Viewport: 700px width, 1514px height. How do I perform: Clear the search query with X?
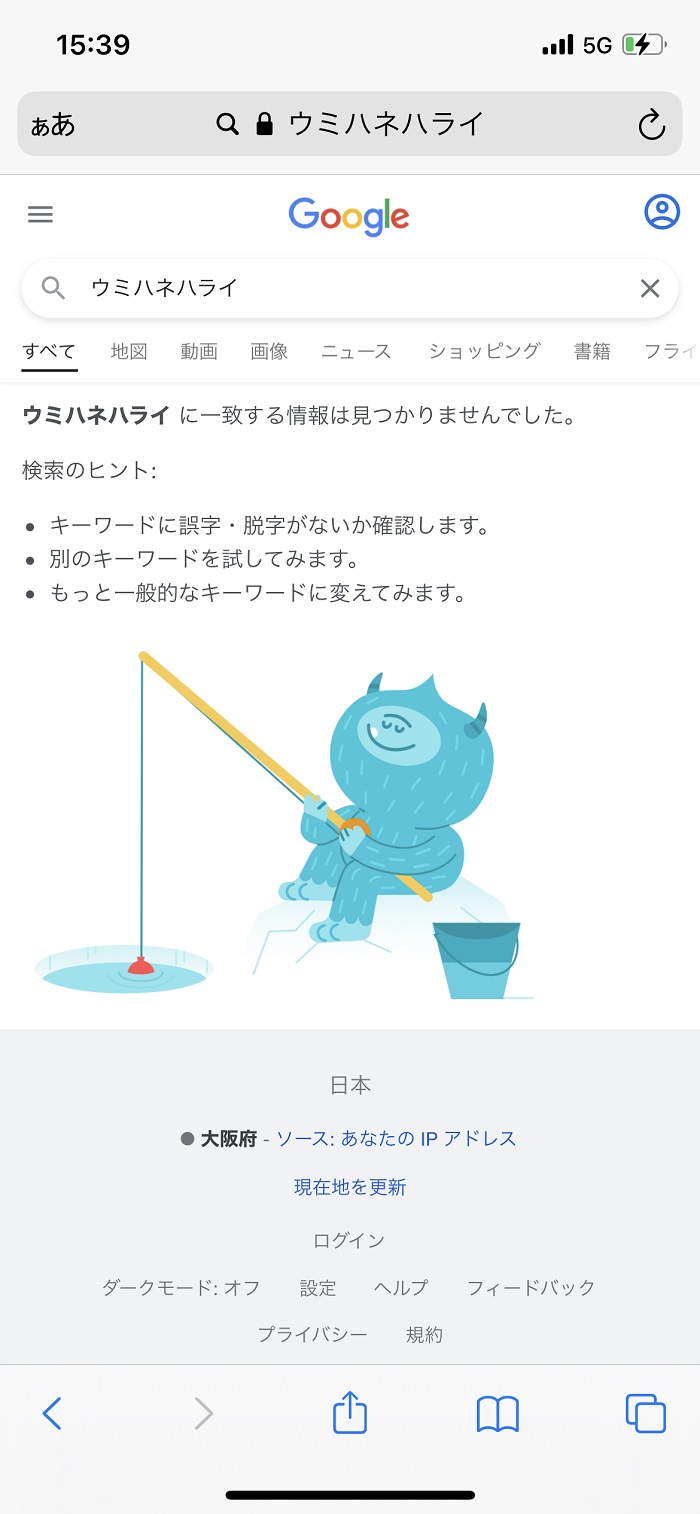(x=650, y=289)
